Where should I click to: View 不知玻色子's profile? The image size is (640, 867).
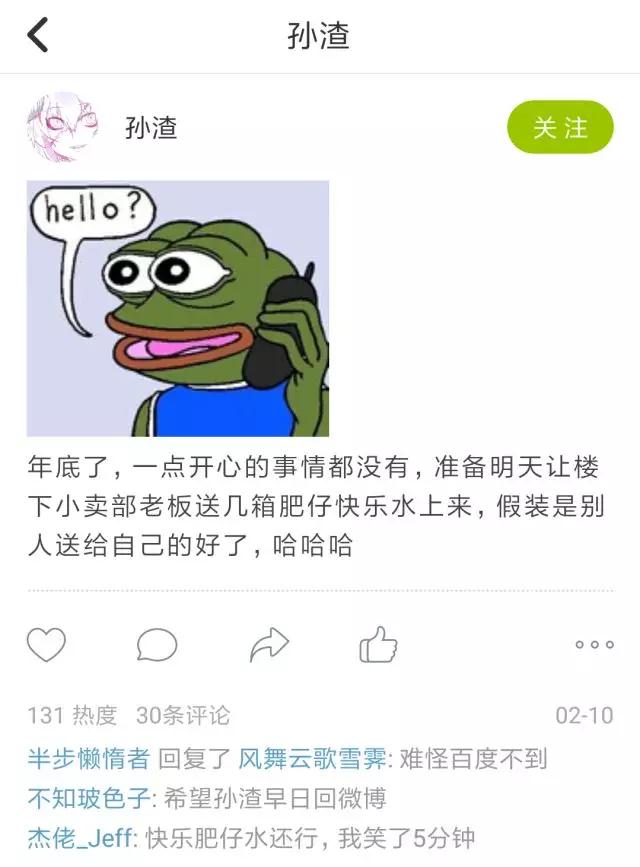(88, 798)
